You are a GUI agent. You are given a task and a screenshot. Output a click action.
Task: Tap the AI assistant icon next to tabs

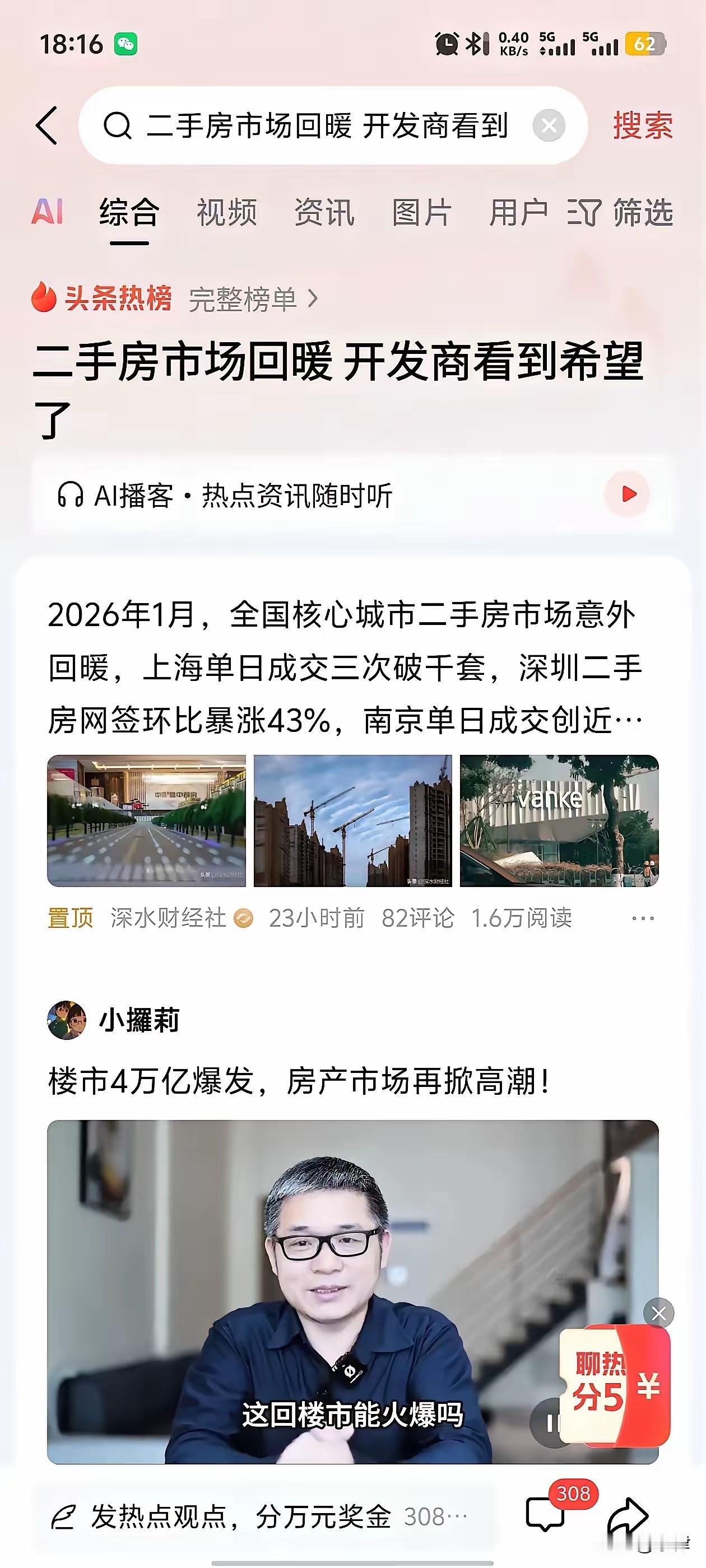point(49,212)
